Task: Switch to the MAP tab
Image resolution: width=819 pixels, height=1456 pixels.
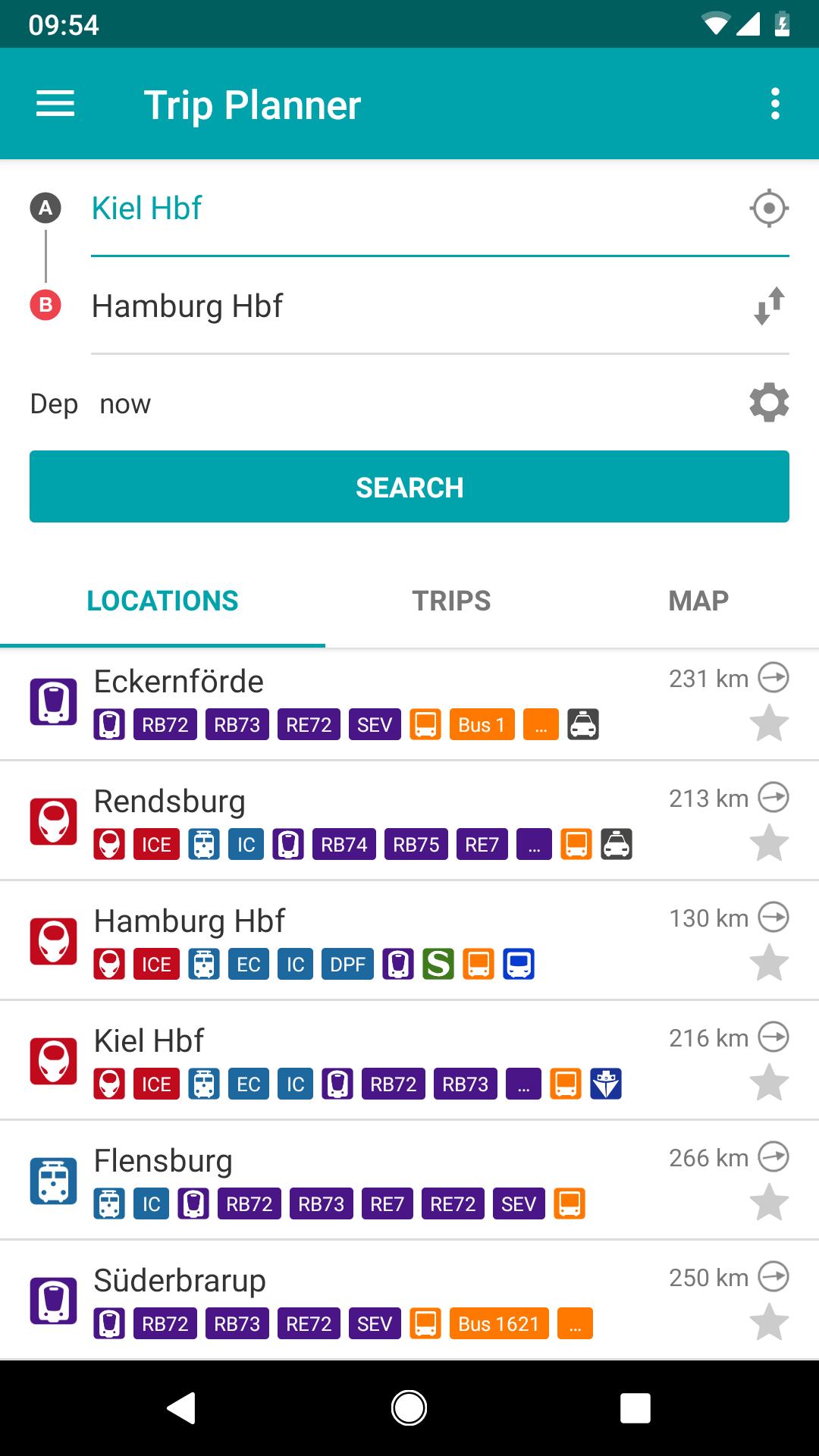Action: [698, 601]
